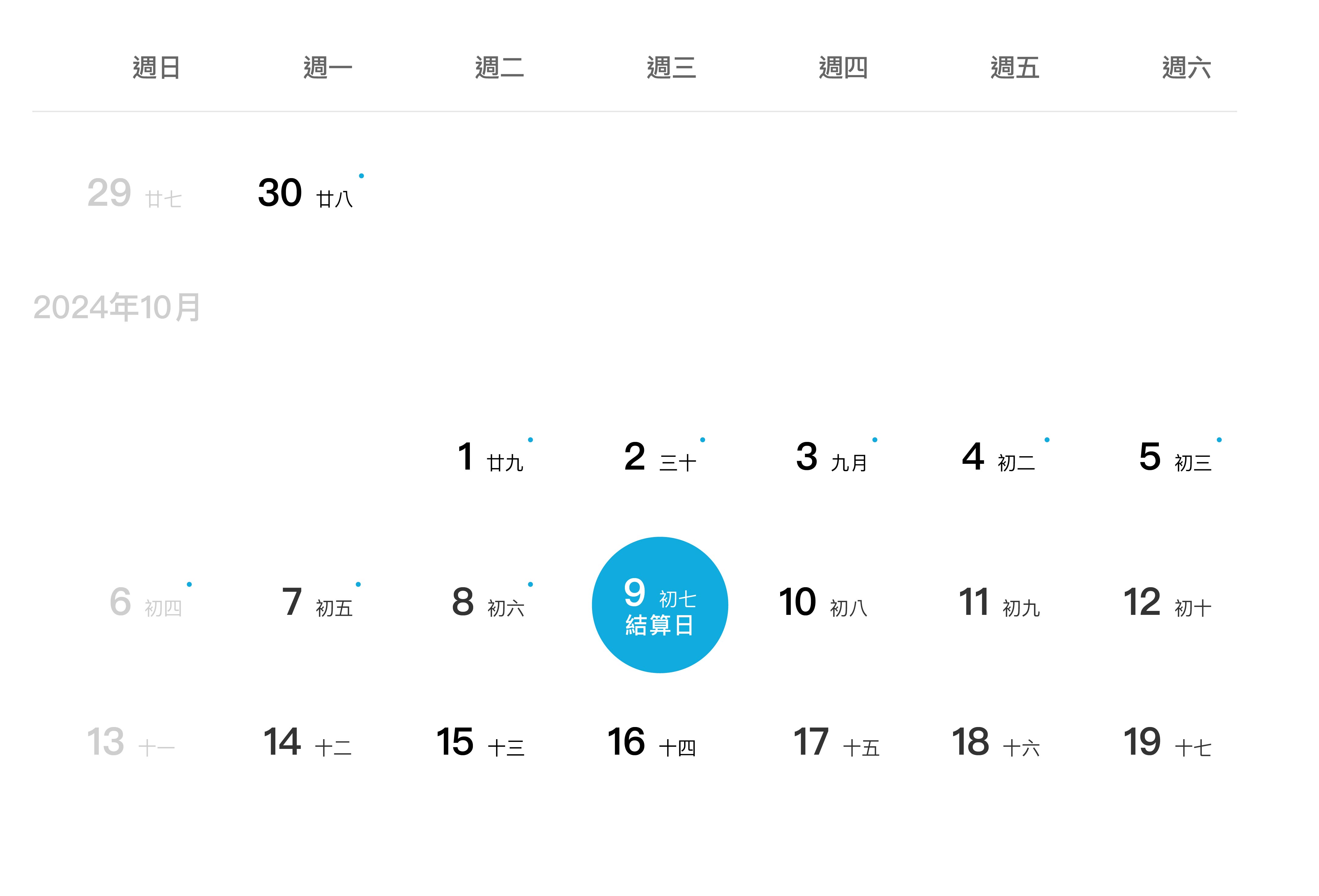This screenshot has height=896, width=1319.
Task: Select October 17 (十五)
Action: coord(836,742)
